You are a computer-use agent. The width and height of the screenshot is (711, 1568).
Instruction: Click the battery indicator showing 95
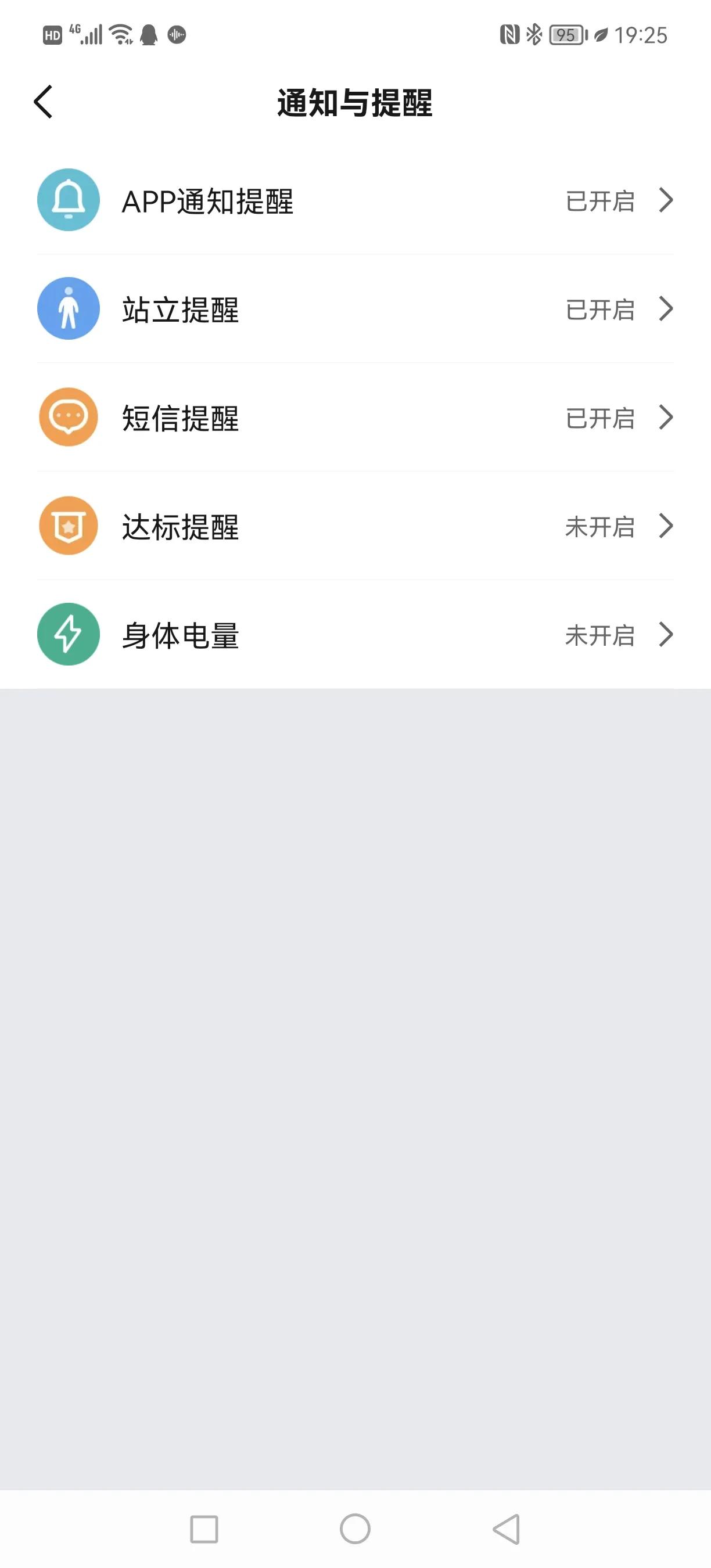coord(566,35)
